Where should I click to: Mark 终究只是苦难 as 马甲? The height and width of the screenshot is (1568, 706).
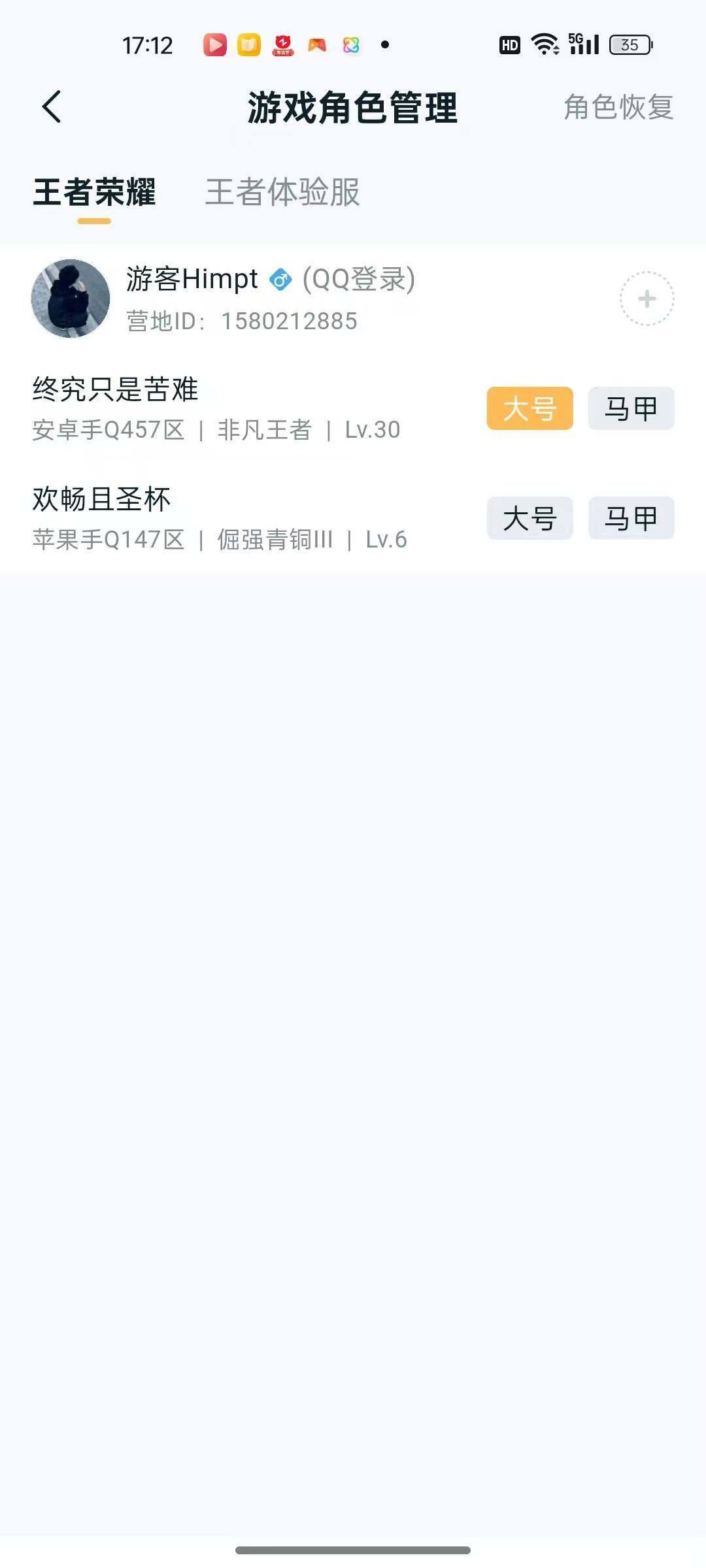click(631, 408)
